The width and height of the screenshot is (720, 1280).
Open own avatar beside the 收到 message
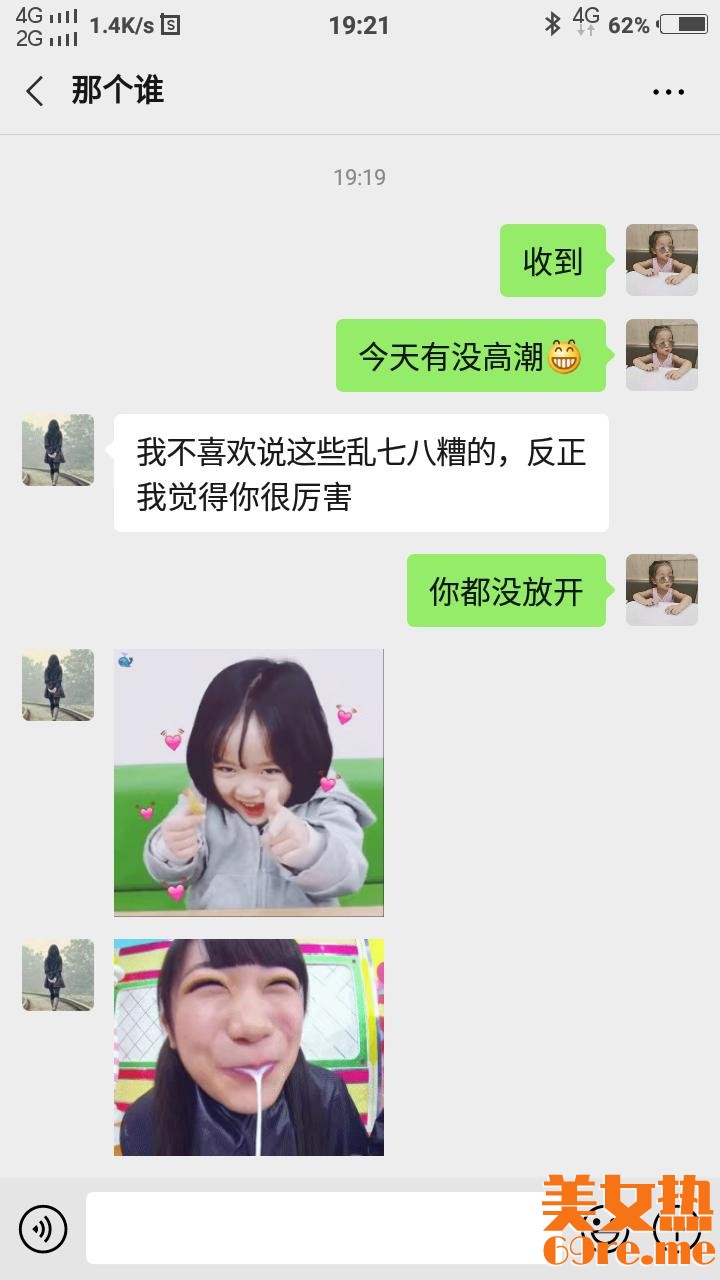point(661,260)
